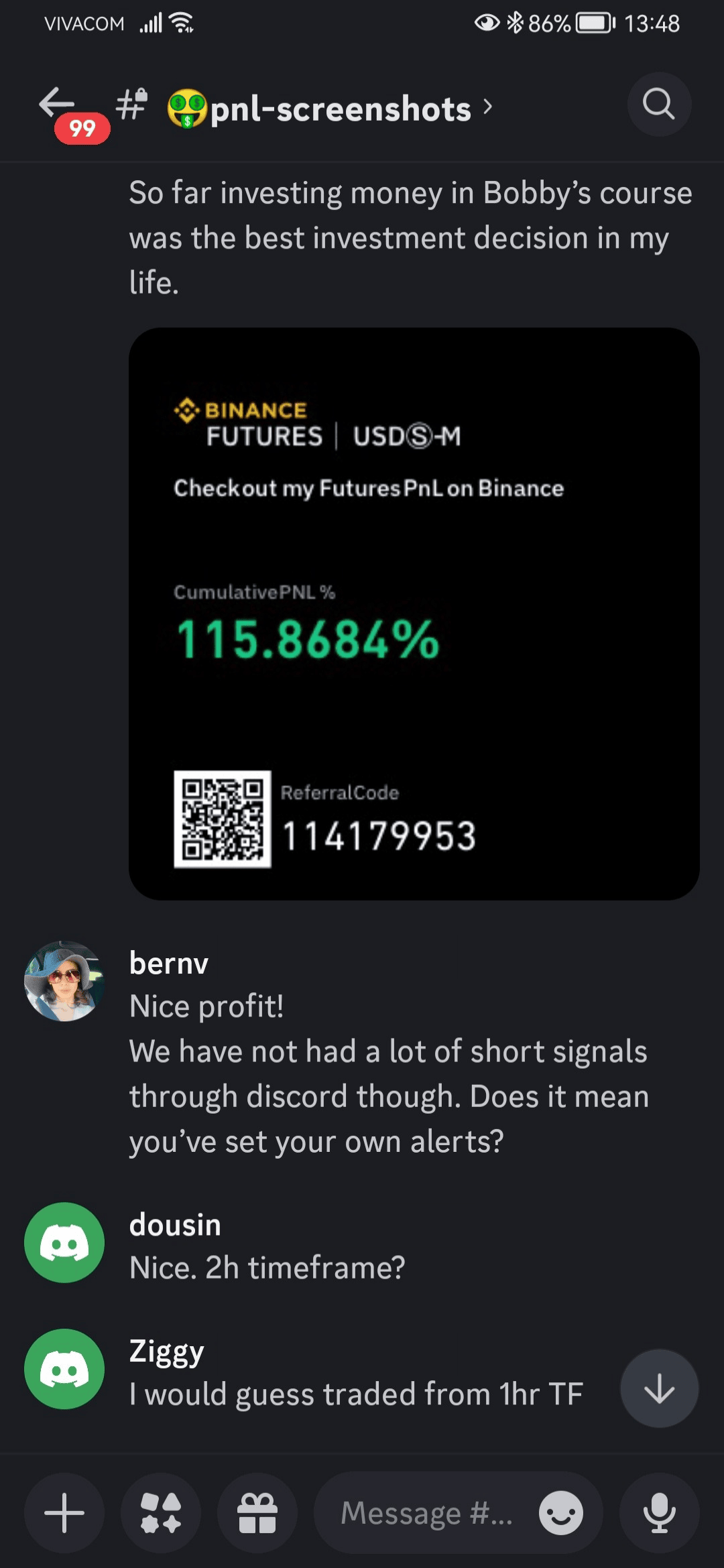This screenshot has height=1568, width=724.
Task: Go back to the channel list
Action: (57, 105)
